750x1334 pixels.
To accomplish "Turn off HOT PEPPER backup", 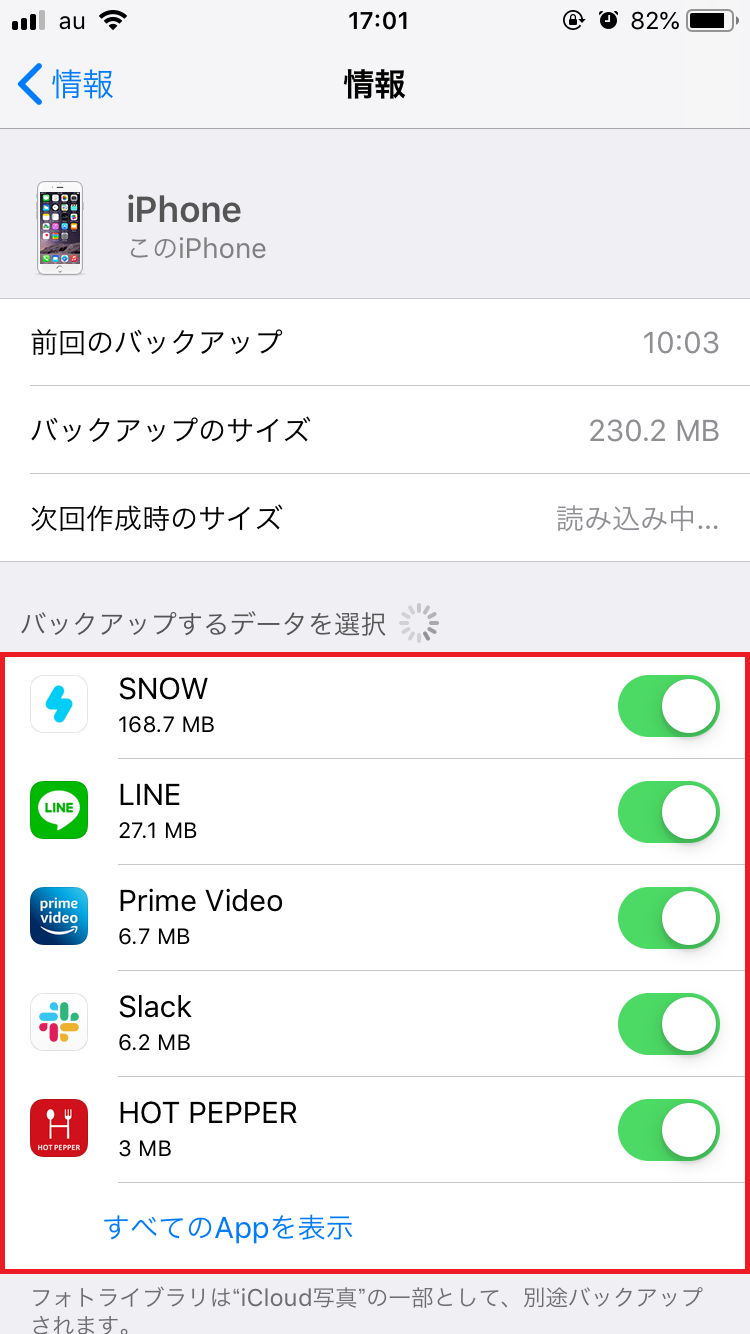I will click(667, 1128).
